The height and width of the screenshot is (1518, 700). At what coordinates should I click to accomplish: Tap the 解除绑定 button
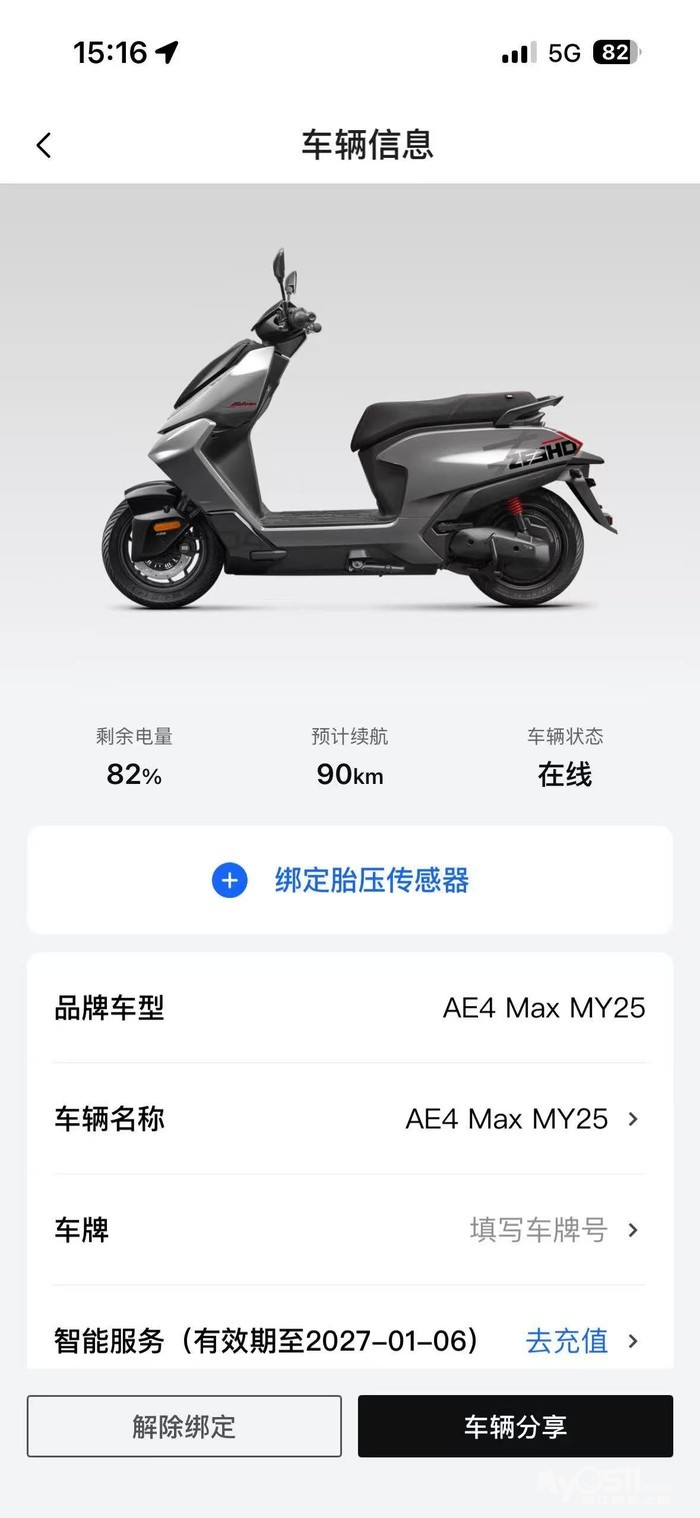click(x=184, y=1426)
